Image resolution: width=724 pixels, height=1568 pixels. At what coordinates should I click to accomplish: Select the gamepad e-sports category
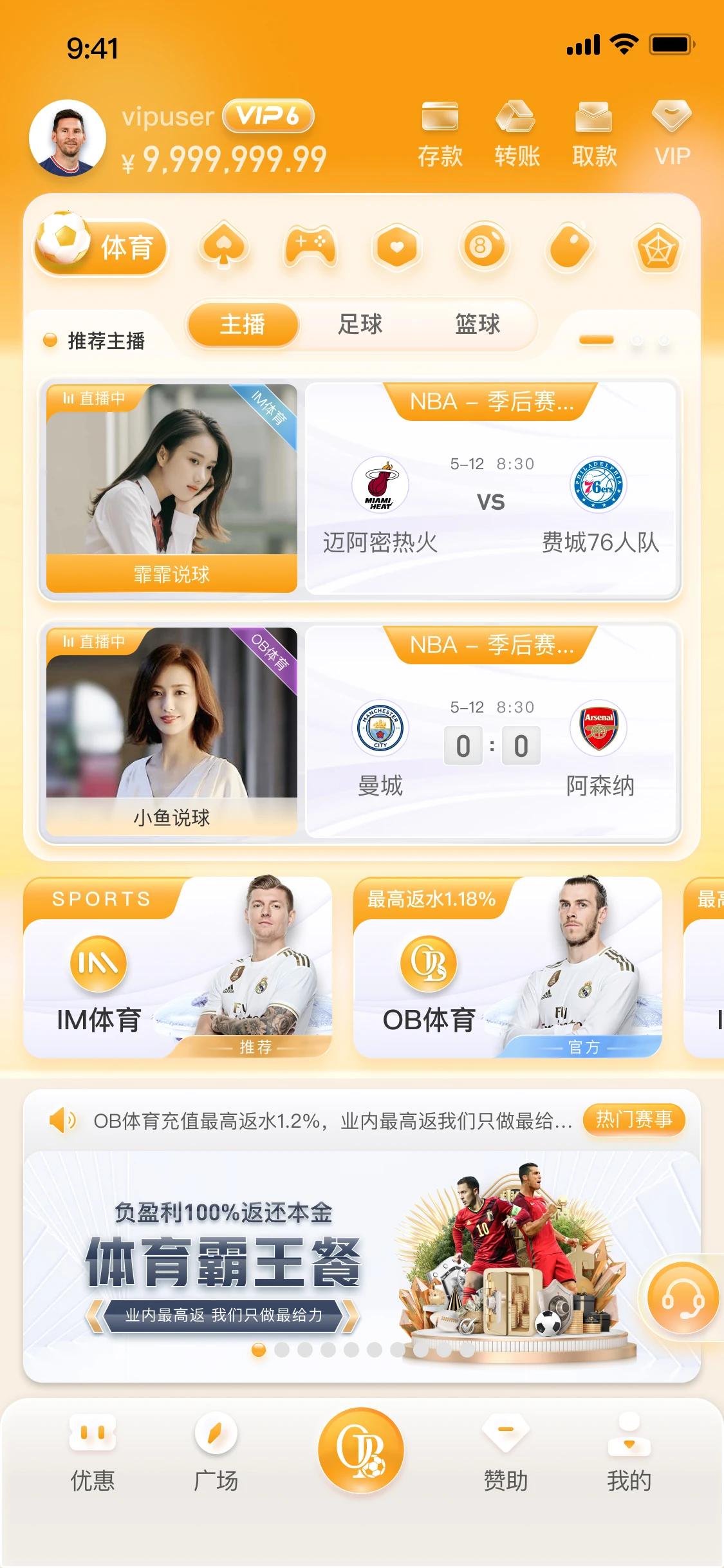[x=310, y=248]
